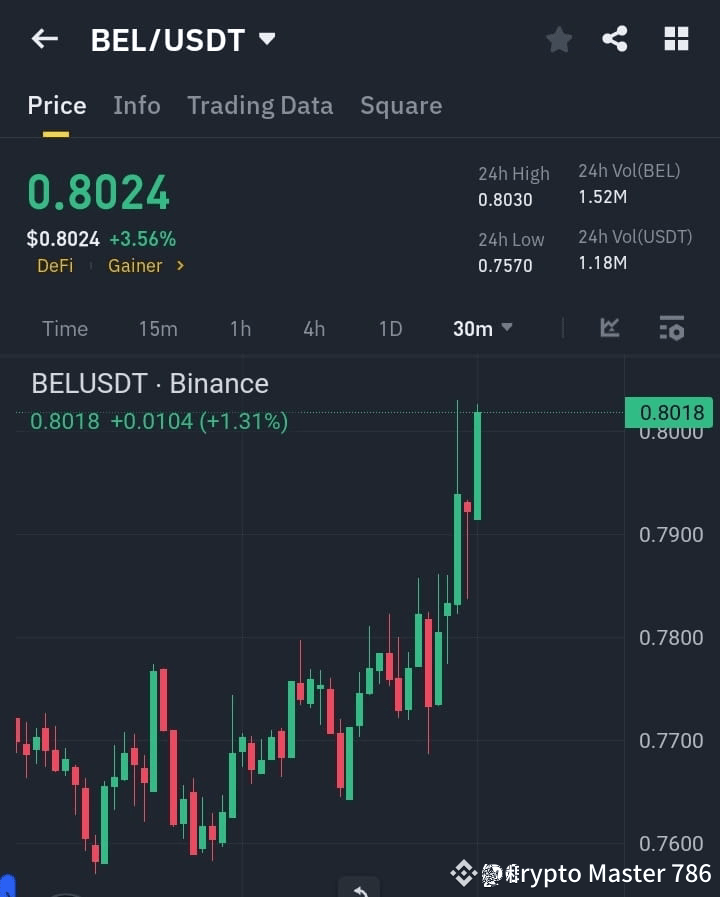Switch chart to the 1D timeframe

click(390, 328)
